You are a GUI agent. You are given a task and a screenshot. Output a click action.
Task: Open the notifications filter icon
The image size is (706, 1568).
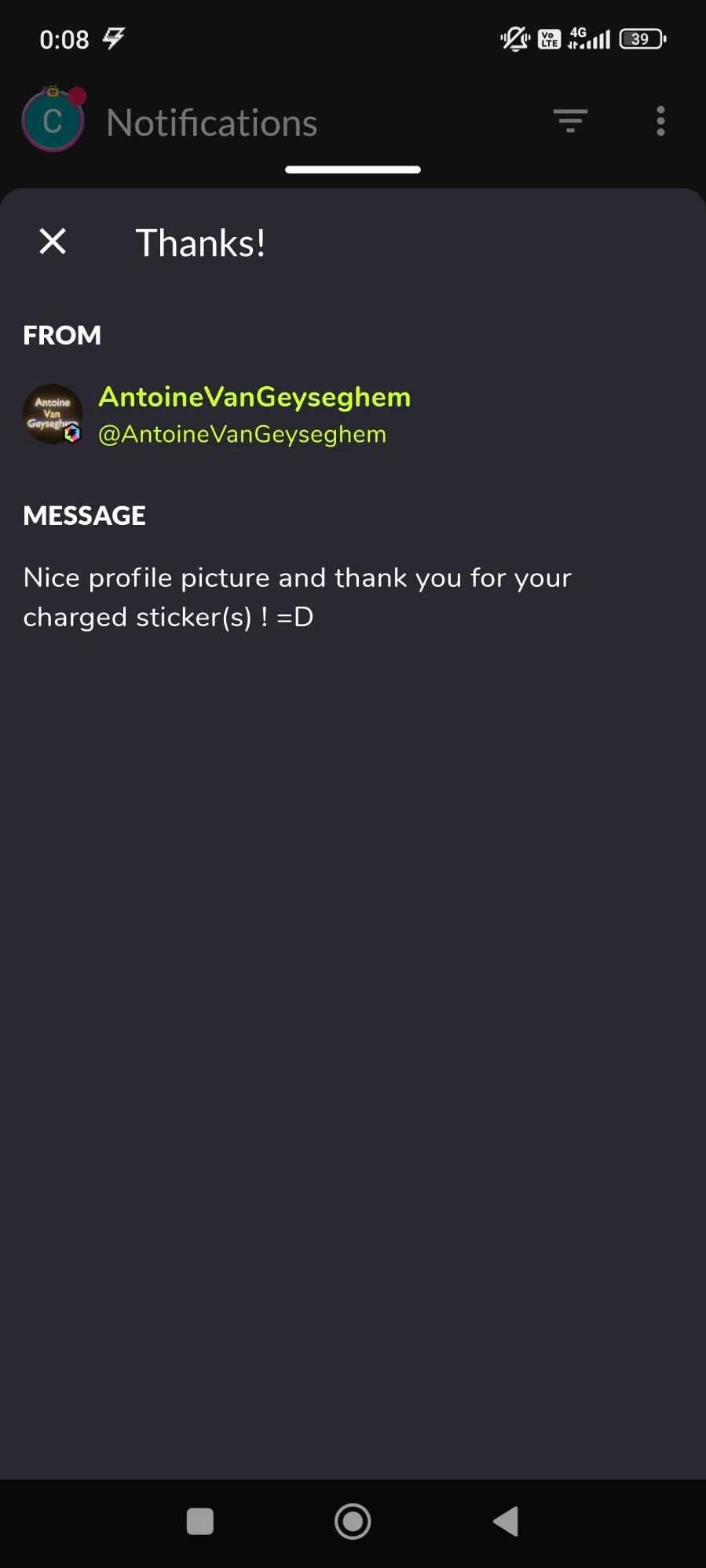pos(570,121)
